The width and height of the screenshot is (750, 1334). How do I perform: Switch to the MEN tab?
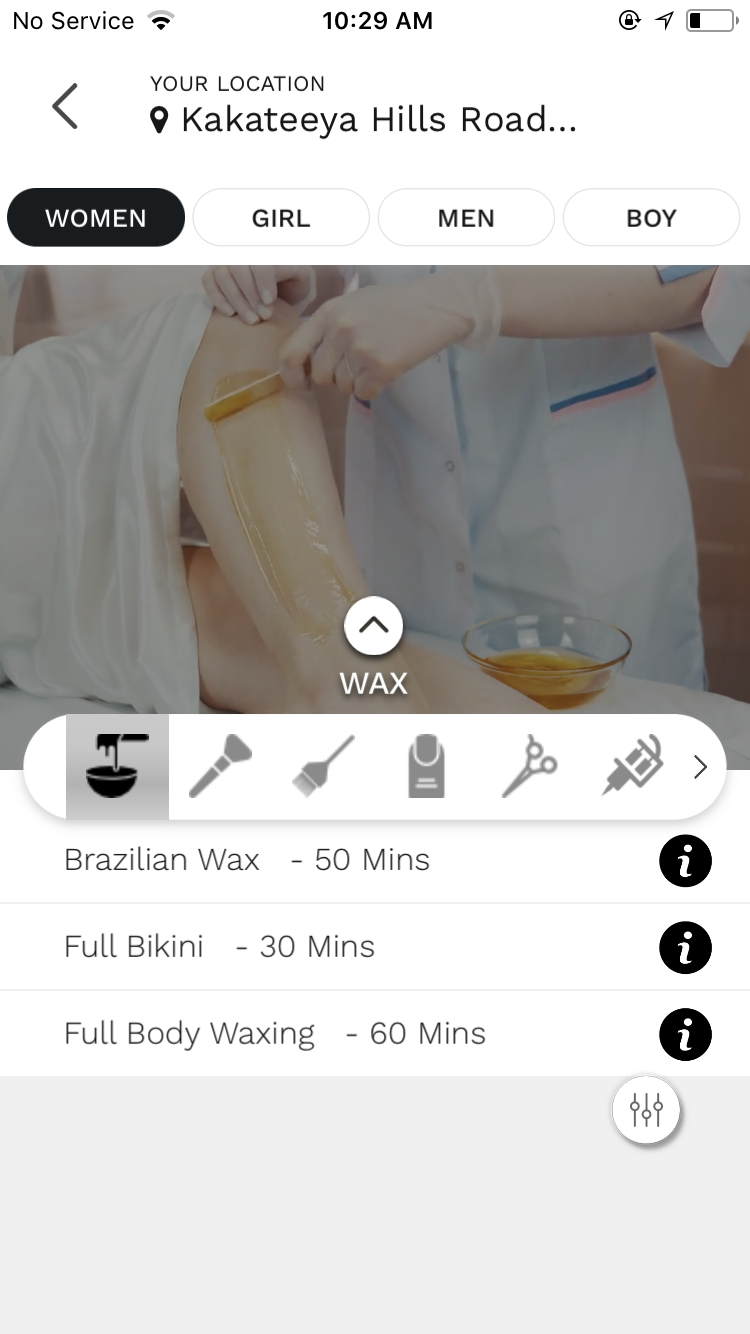(x=466, y=218)
